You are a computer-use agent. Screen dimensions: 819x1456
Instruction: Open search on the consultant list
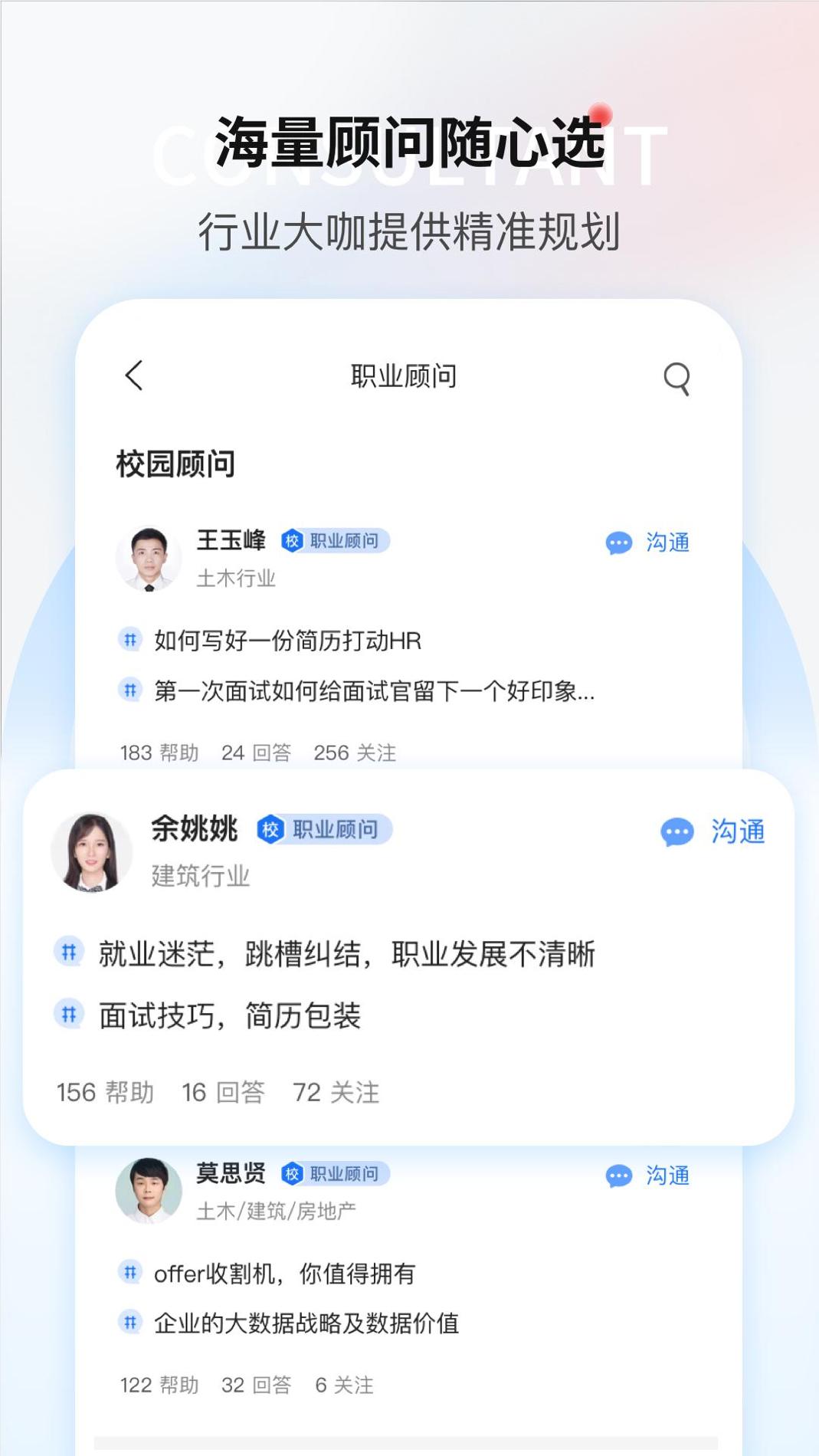pos(677,376)
